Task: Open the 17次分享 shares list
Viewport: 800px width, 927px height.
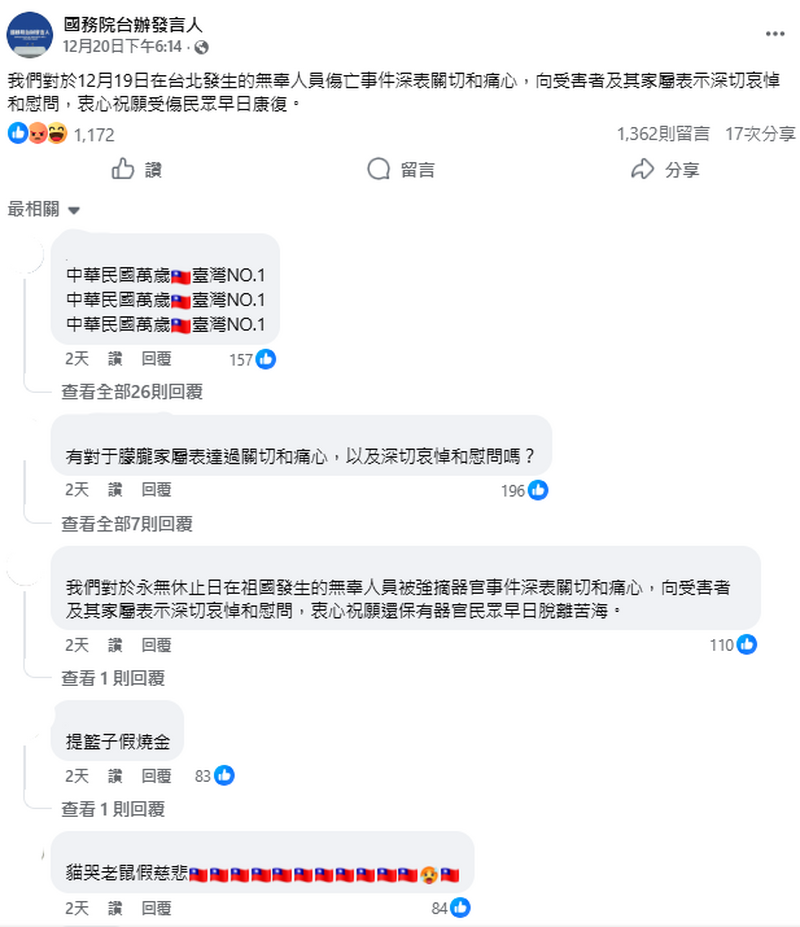Action: 760,134
